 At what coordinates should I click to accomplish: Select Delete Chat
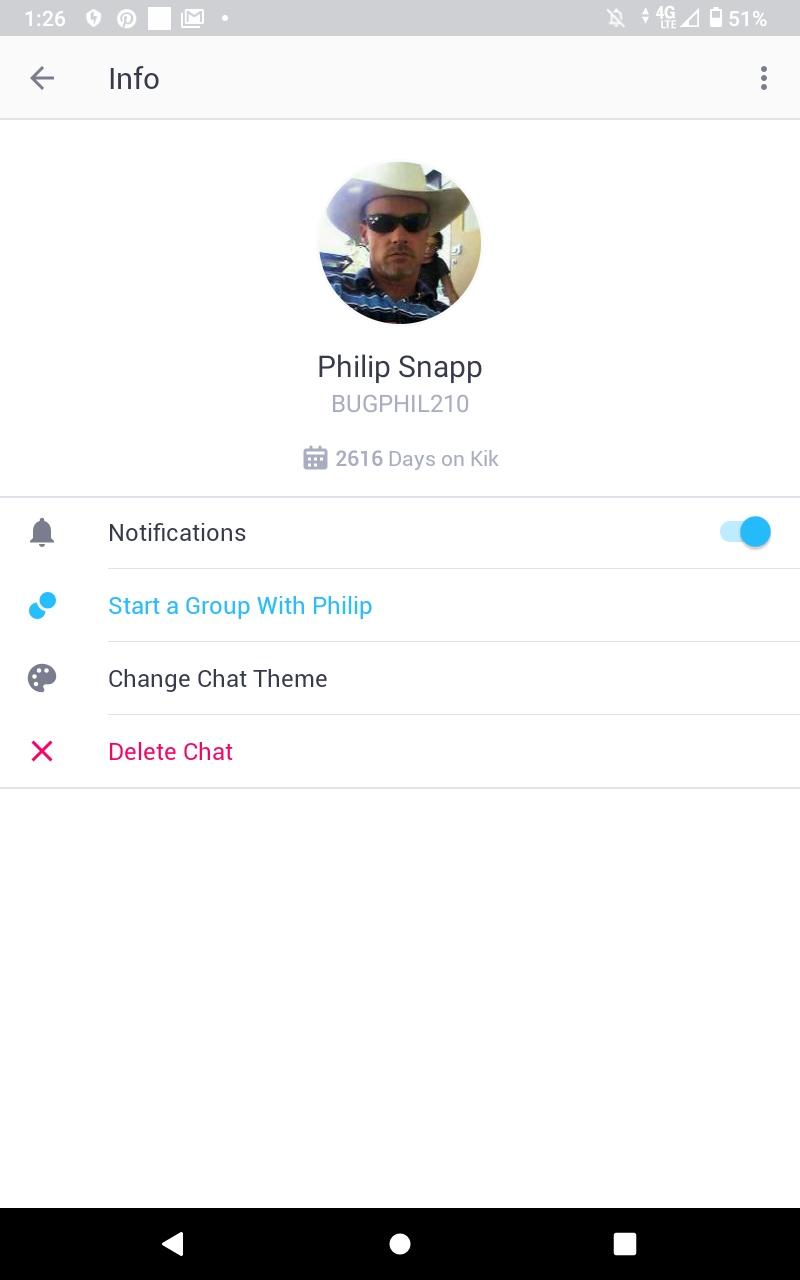click(171, 752)
